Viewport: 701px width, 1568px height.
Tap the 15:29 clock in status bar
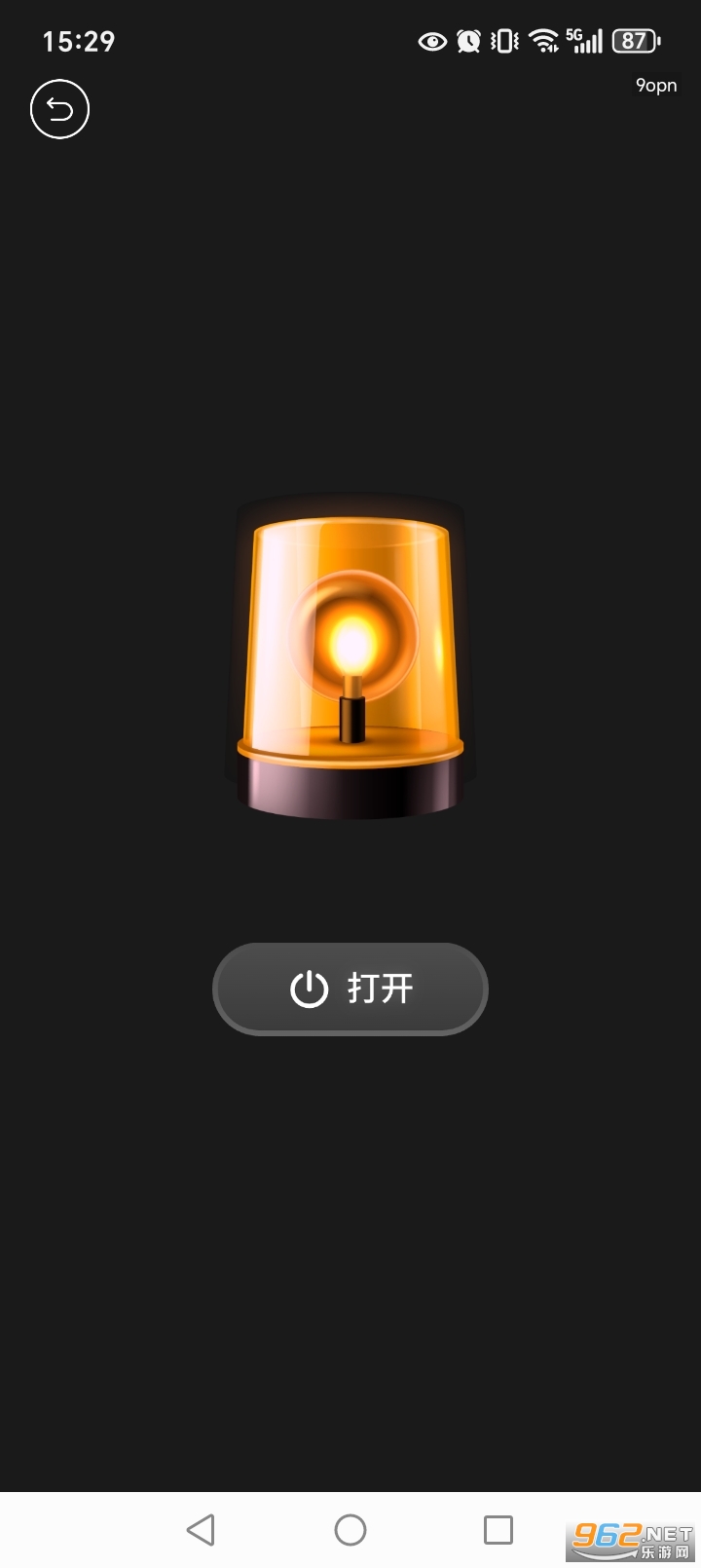(78, 41)
